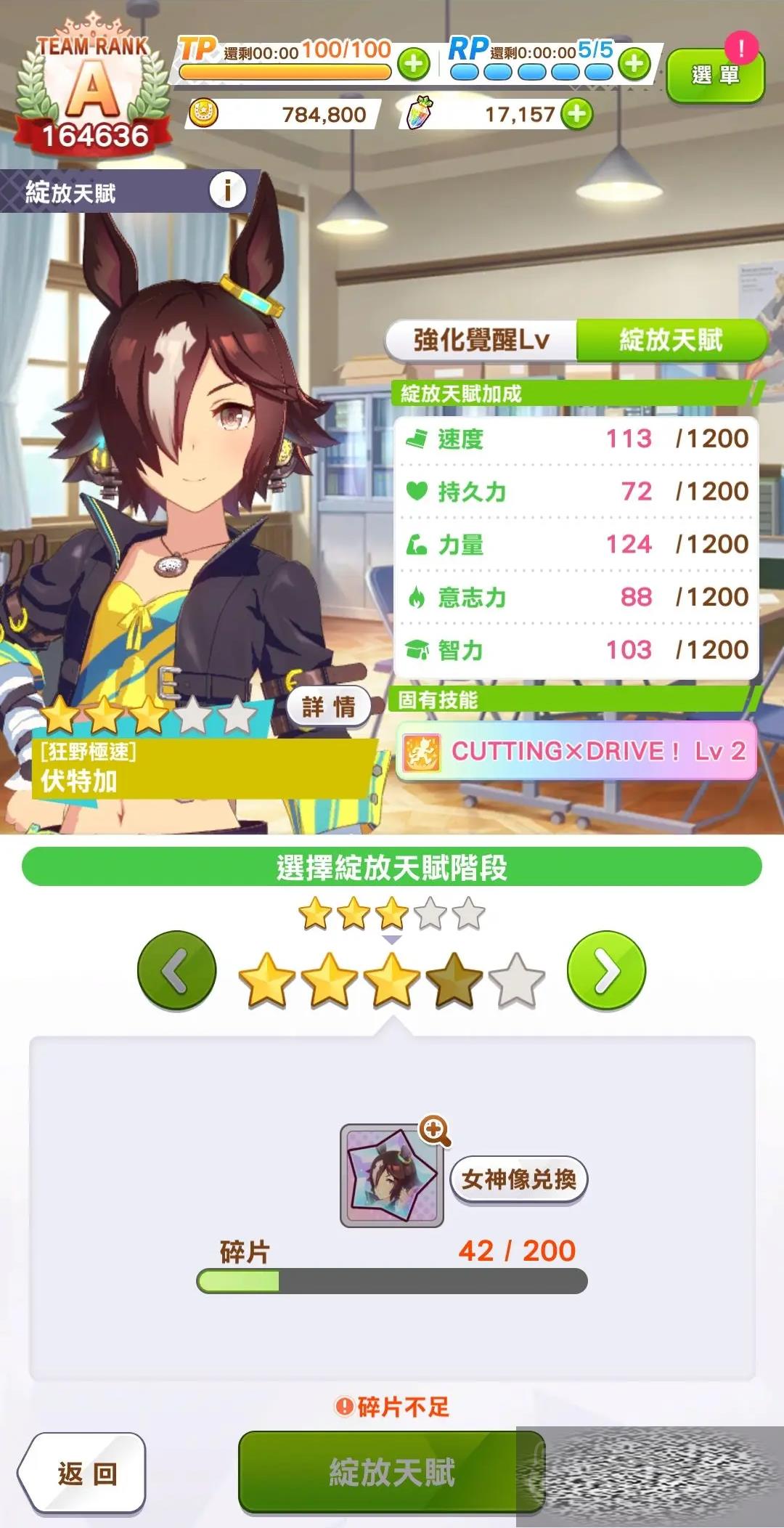Zoom in on the character fragment item
784x1528 pixels.
tap(435, 1130)
